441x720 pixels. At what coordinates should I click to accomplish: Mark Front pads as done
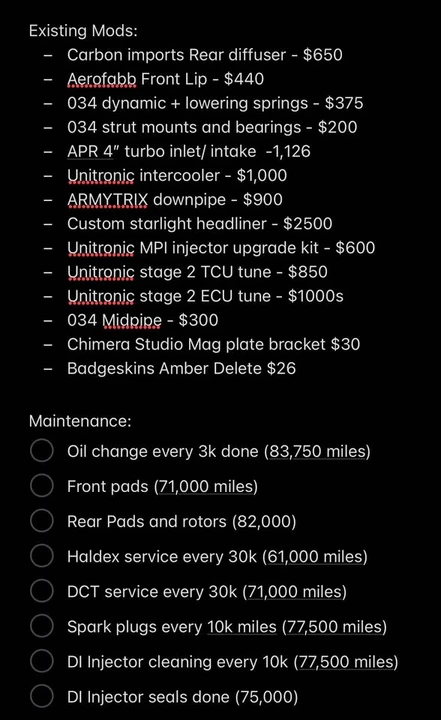pyautogui.click(x=42, y=485)
